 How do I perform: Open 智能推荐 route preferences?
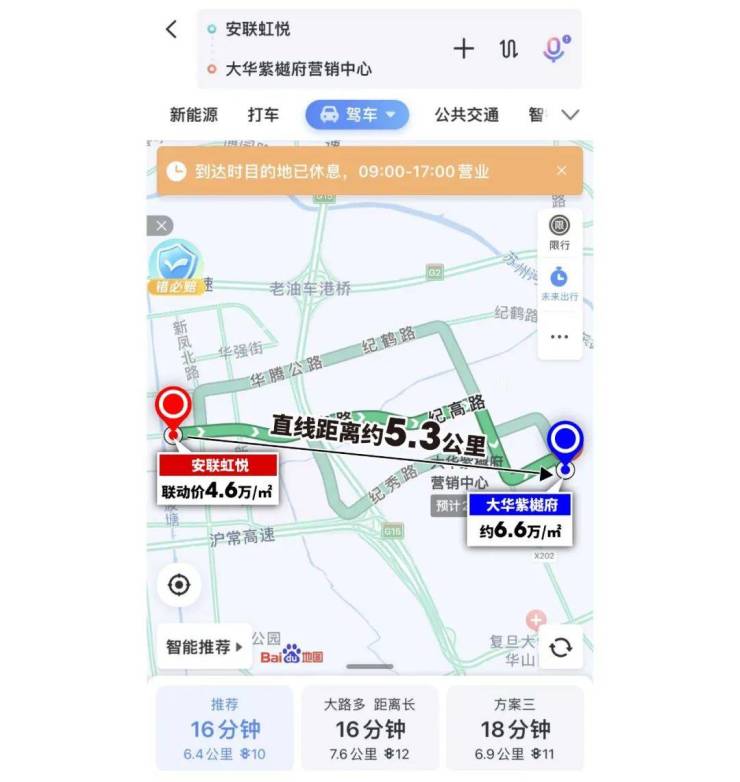204,647
